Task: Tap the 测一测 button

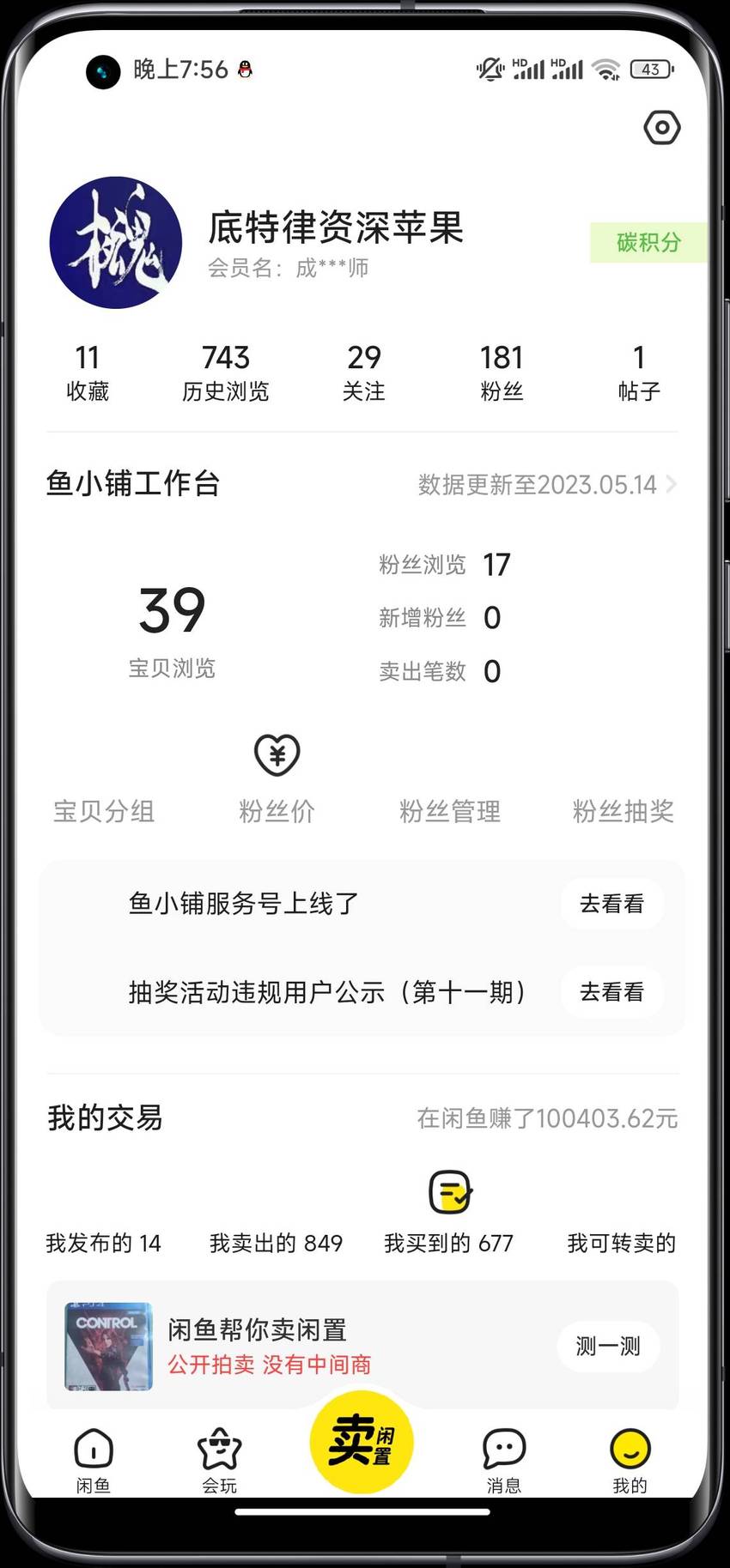Action: coord(609,1346)
